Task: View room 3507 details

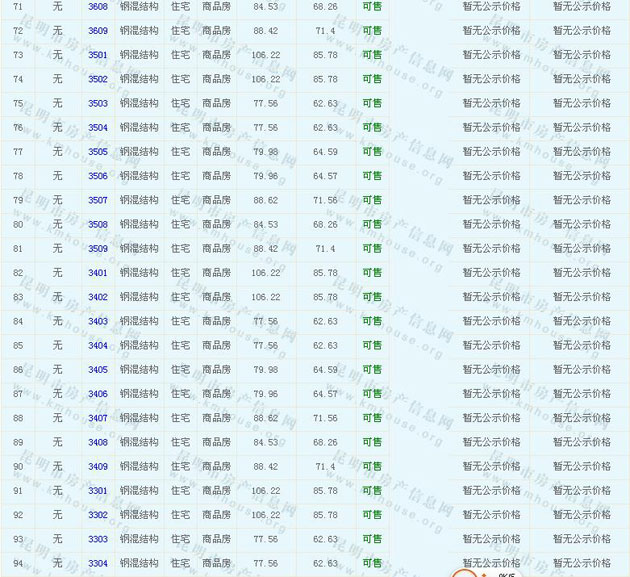Action: coord(97,200)
